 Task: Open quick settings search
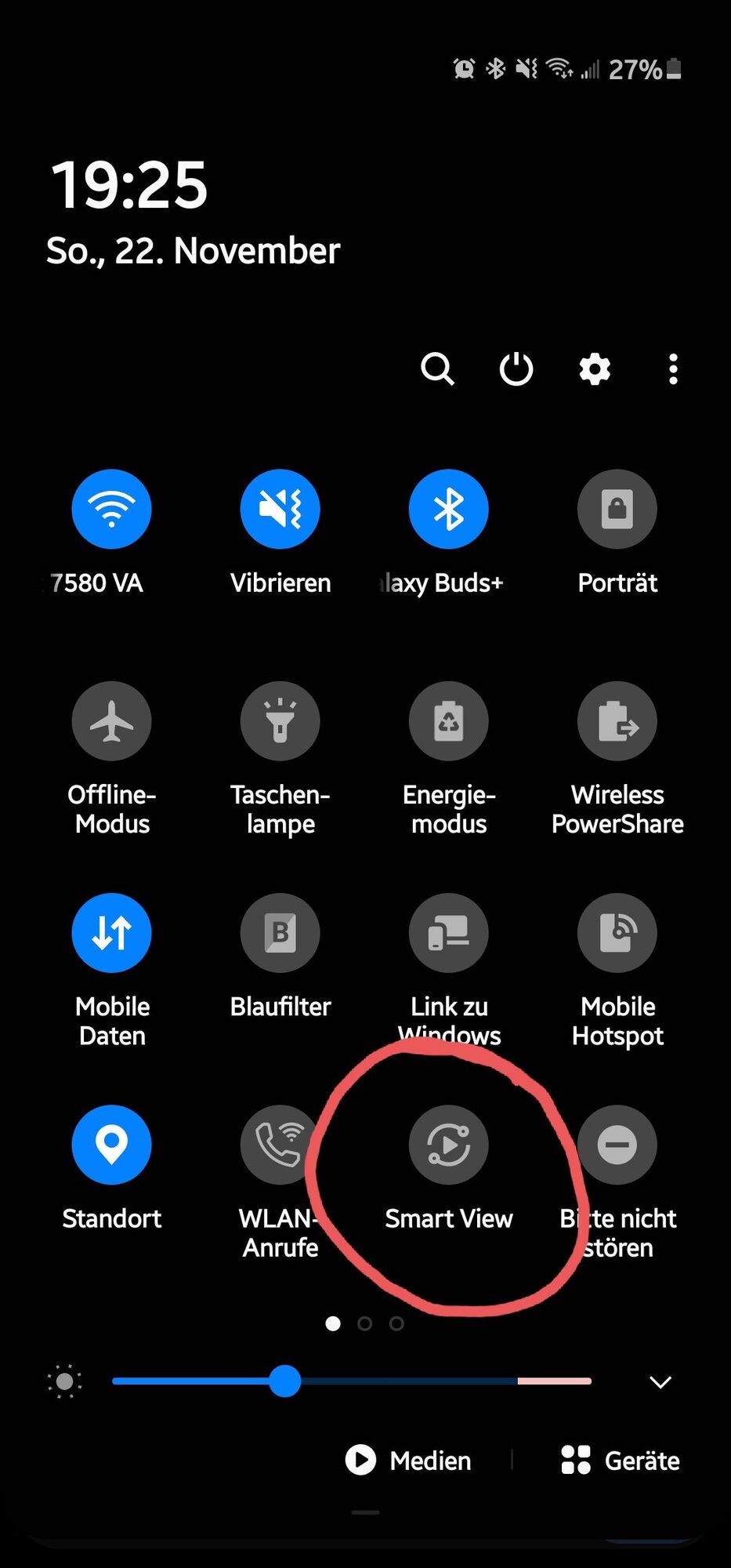pyautogui.click(x=437, y=368)
